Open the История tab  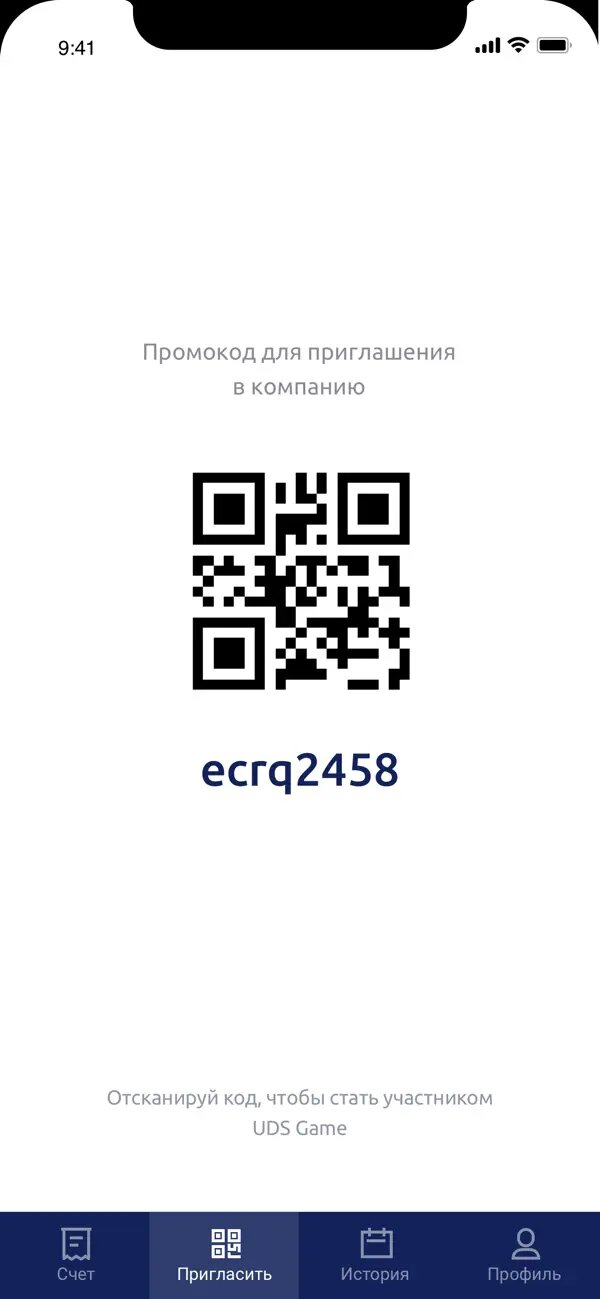(375, 1255)
